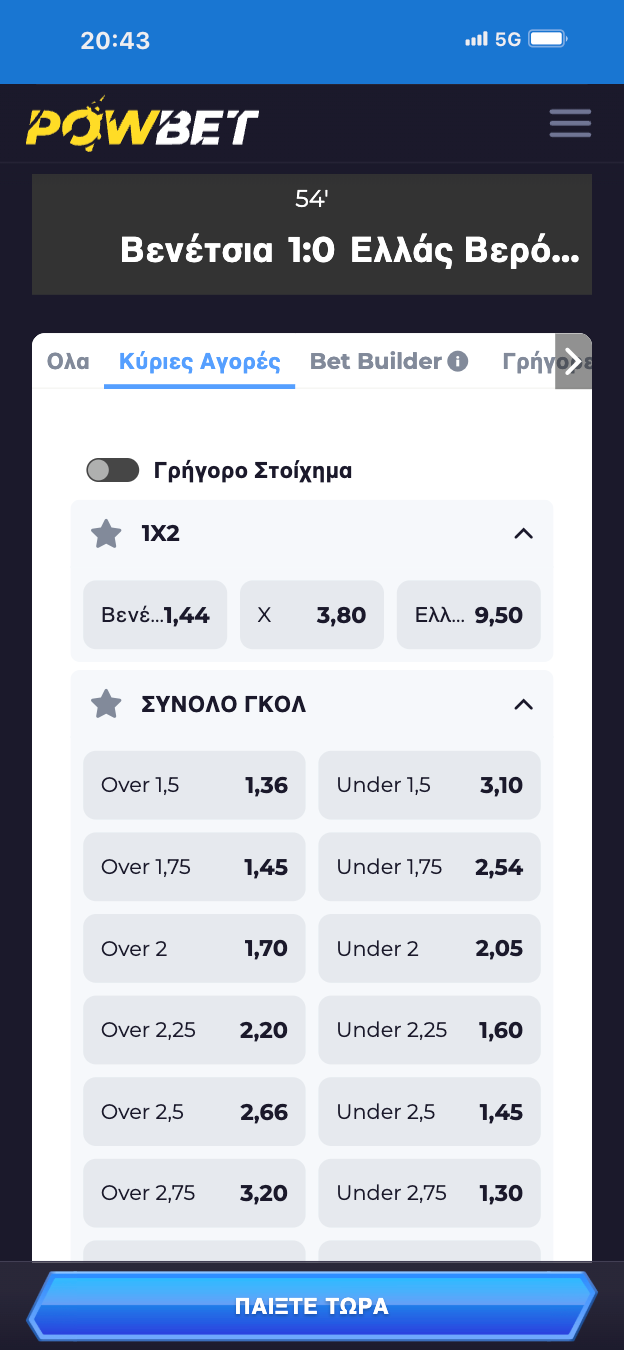Select the Κύριες Αγορές tab

click(x=199, y=361)
